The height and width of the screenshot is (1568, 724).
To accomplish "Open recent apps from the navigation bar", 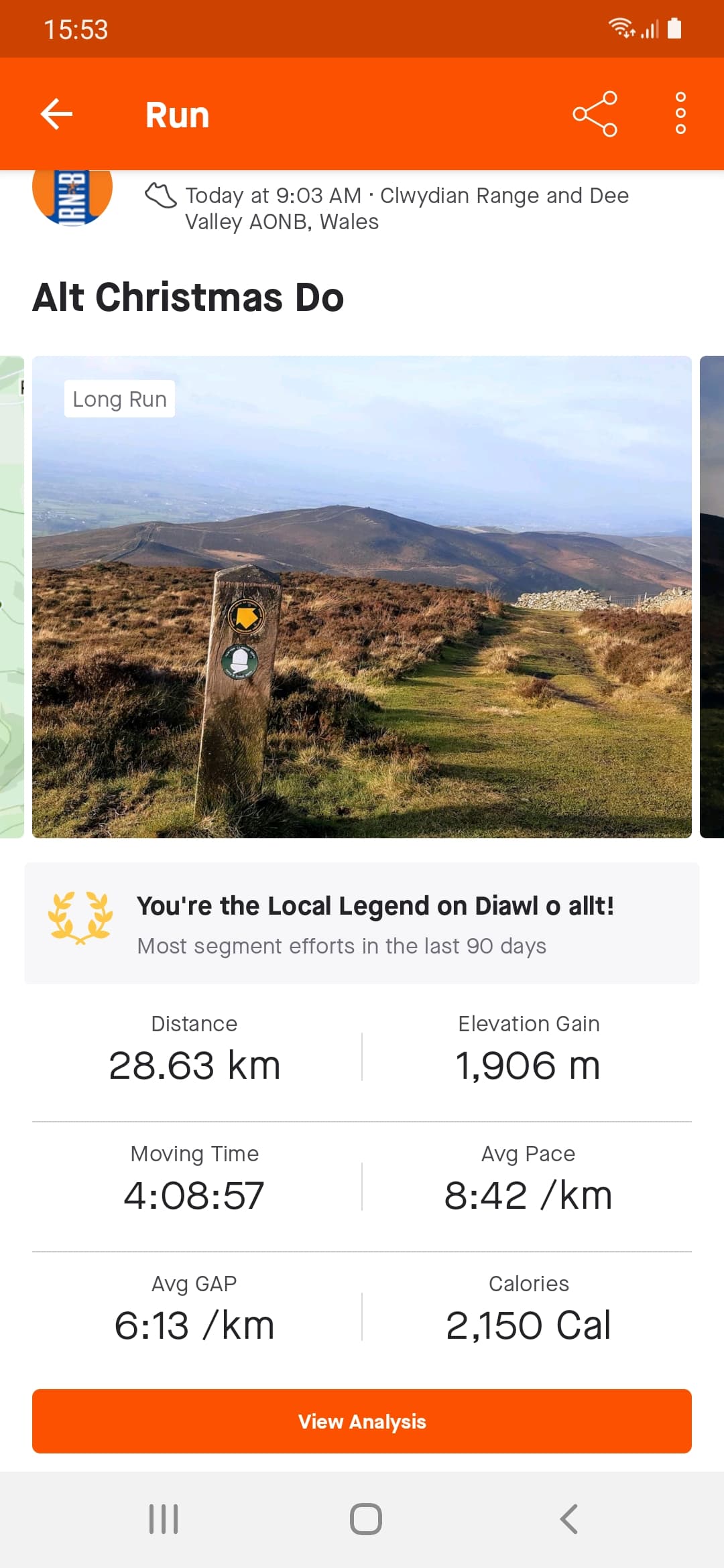I will tap(164, 1519).
